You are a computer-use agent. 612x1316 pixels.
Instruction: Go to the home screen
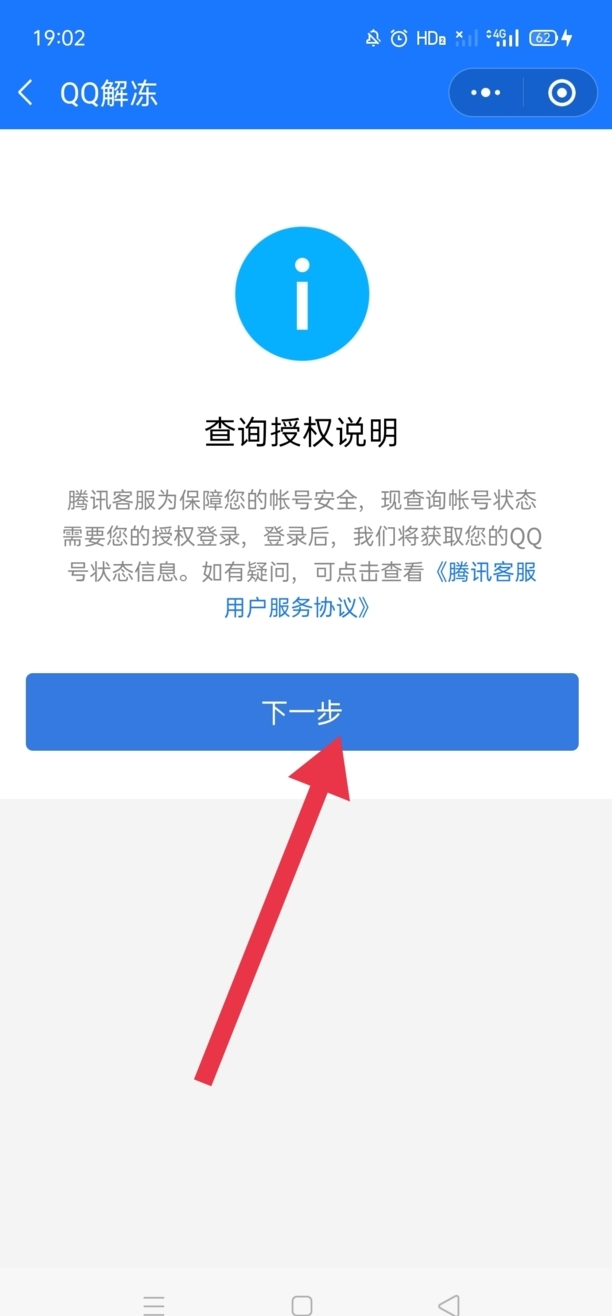pos(302,1304)
